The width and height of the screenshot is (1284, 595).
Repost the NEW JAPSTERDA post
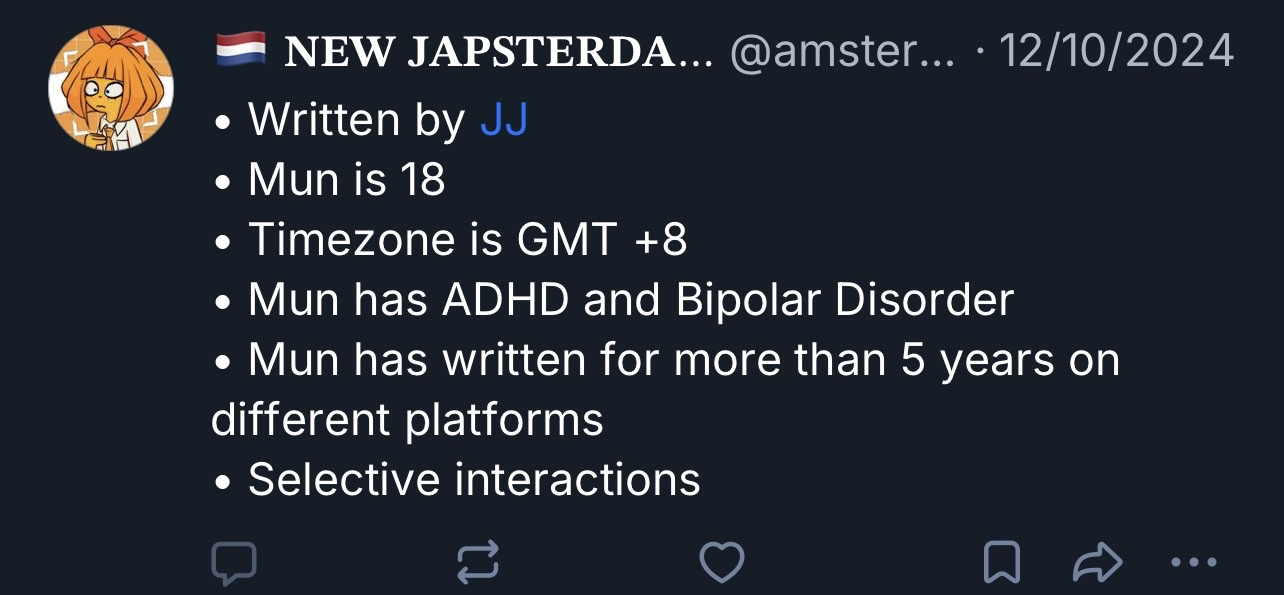(x=477, y=563)
